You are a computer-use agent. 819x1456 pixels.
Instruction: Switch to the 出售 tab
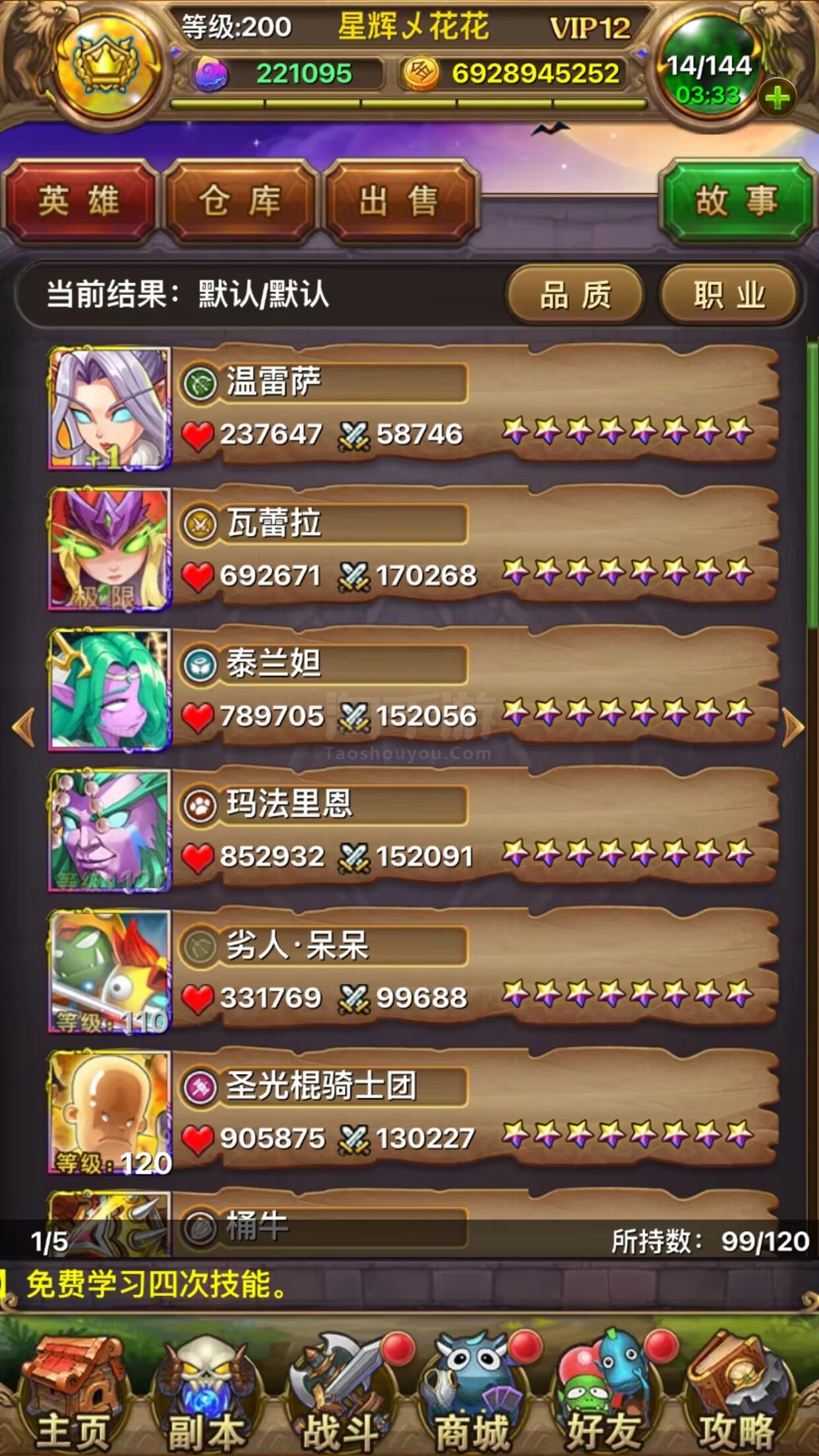click(400, 201)
